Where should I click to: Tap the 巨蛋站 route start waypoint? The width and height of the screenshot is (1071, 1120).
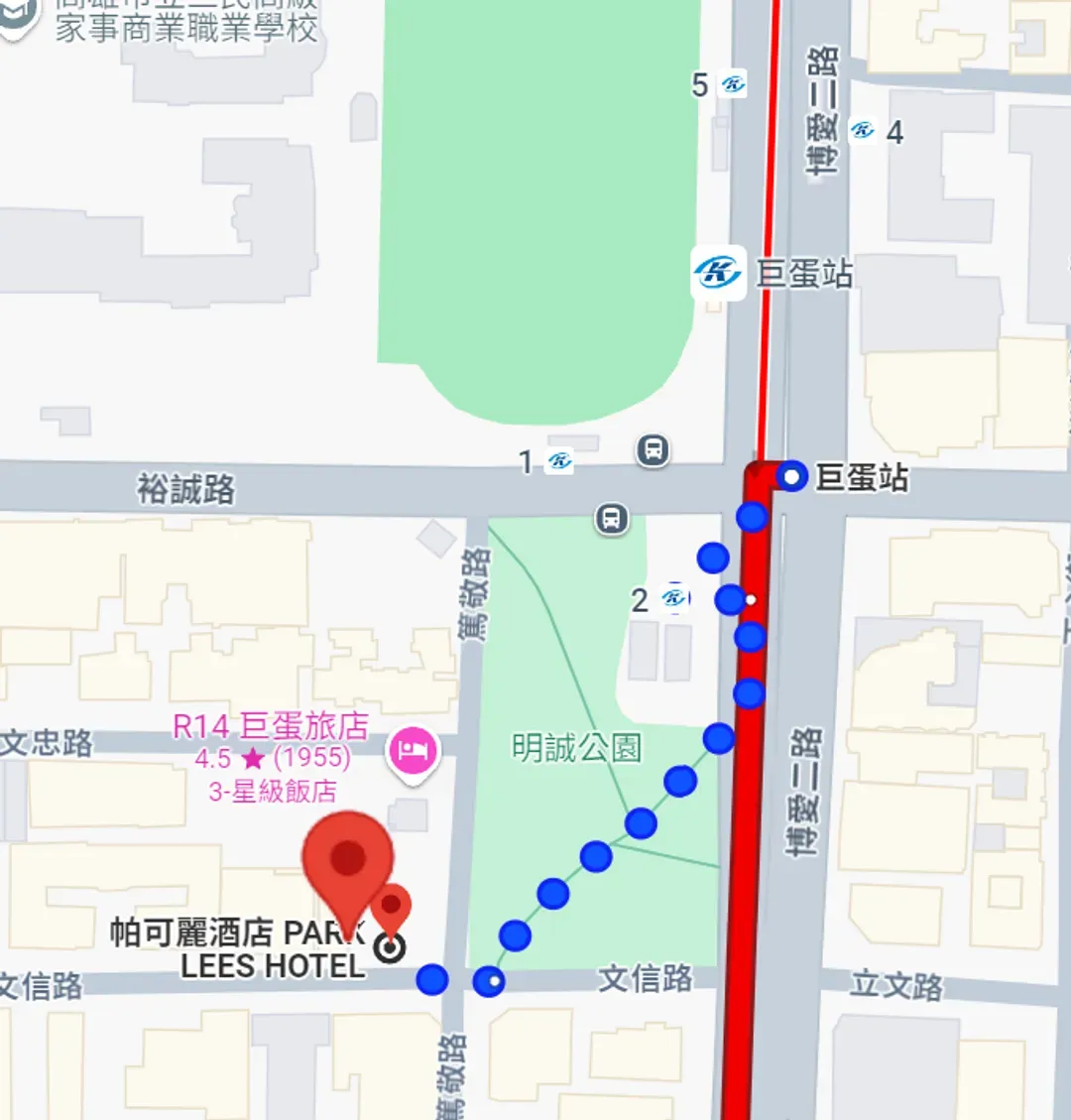[791, 477]
